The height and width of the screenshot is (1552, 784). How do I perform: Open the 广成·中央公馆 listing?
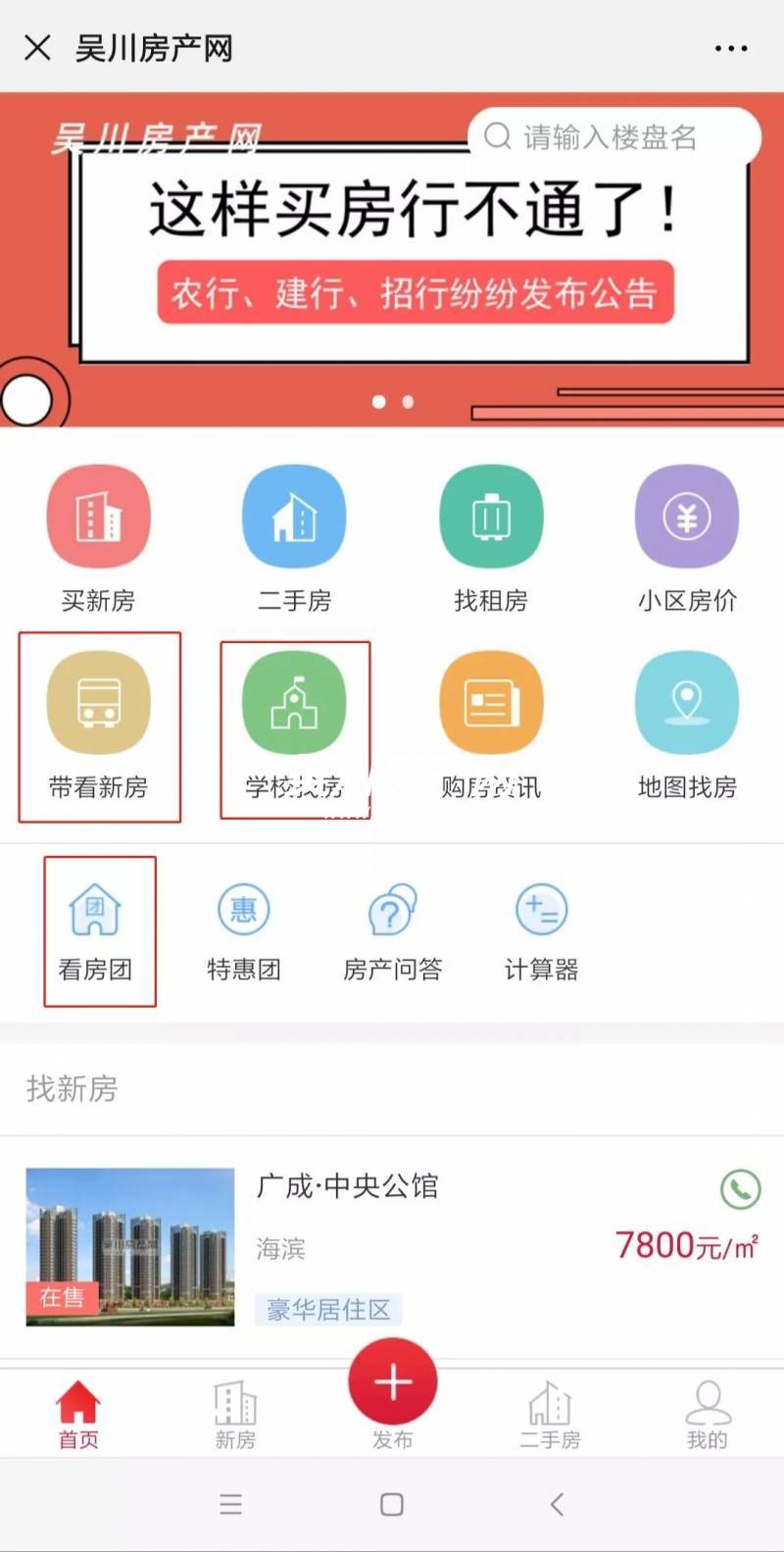[x=347, y=1186]
